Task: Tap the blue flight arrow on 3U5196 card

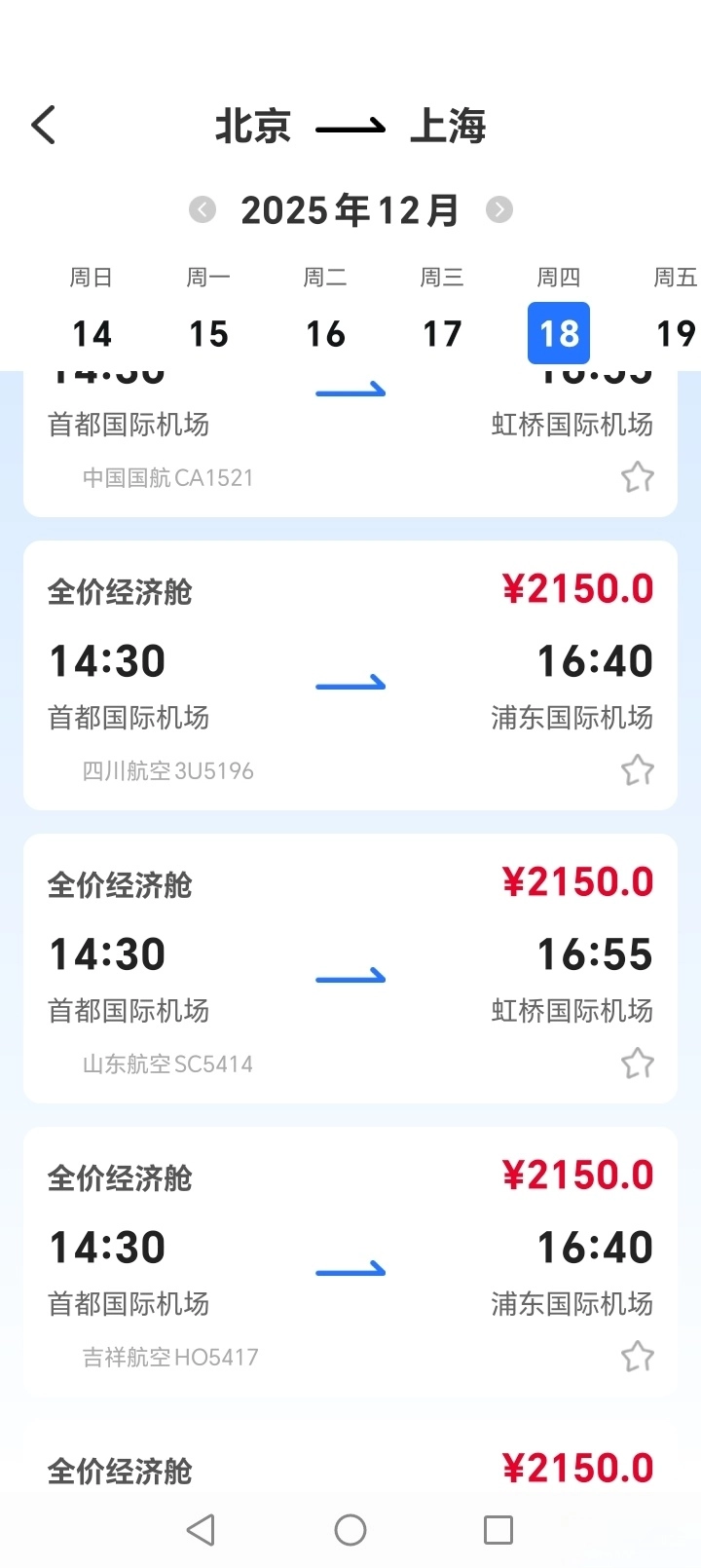Action: (349, 680)
